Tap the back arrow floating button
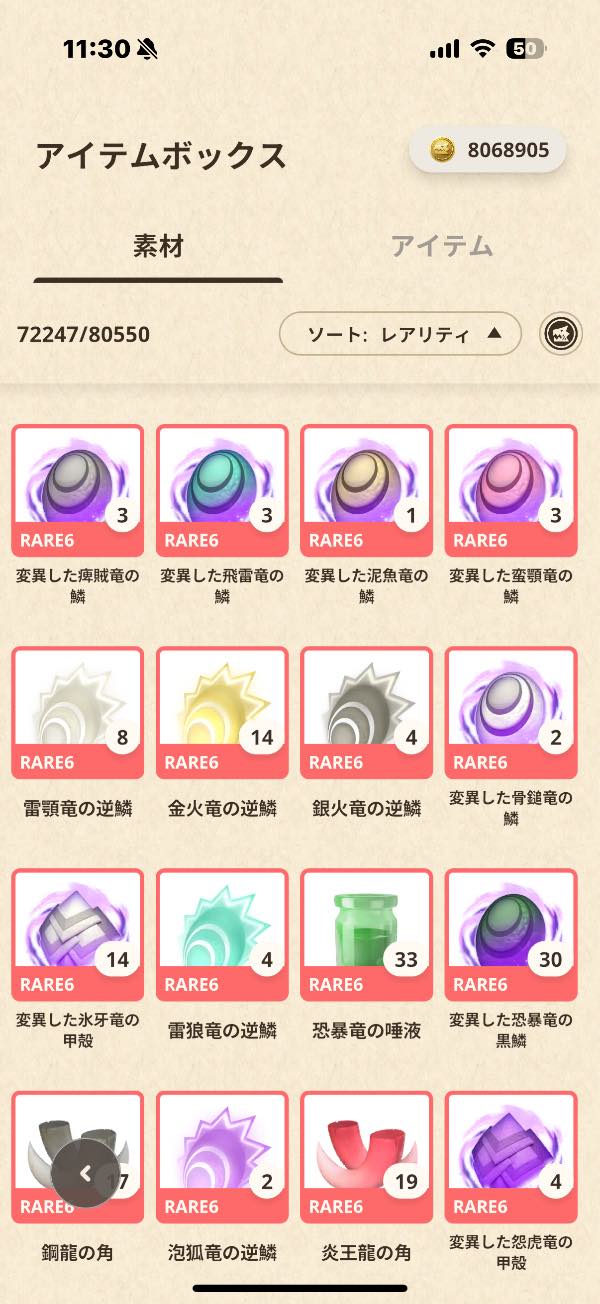Screen dimensions: 600x1304 click(x=86, y=1173)
